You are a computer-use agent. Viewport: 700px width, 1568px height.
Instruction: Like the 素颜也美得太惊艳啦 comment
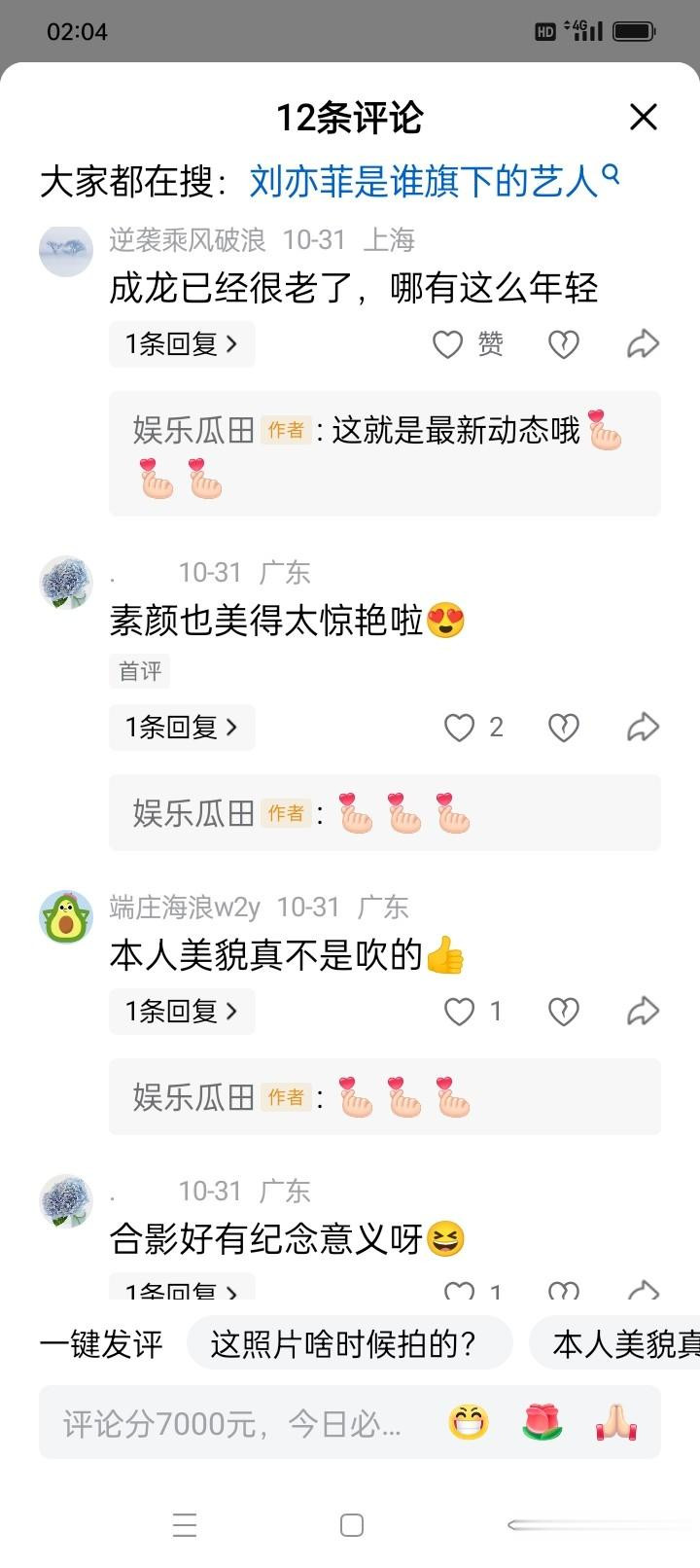[460, 728]
